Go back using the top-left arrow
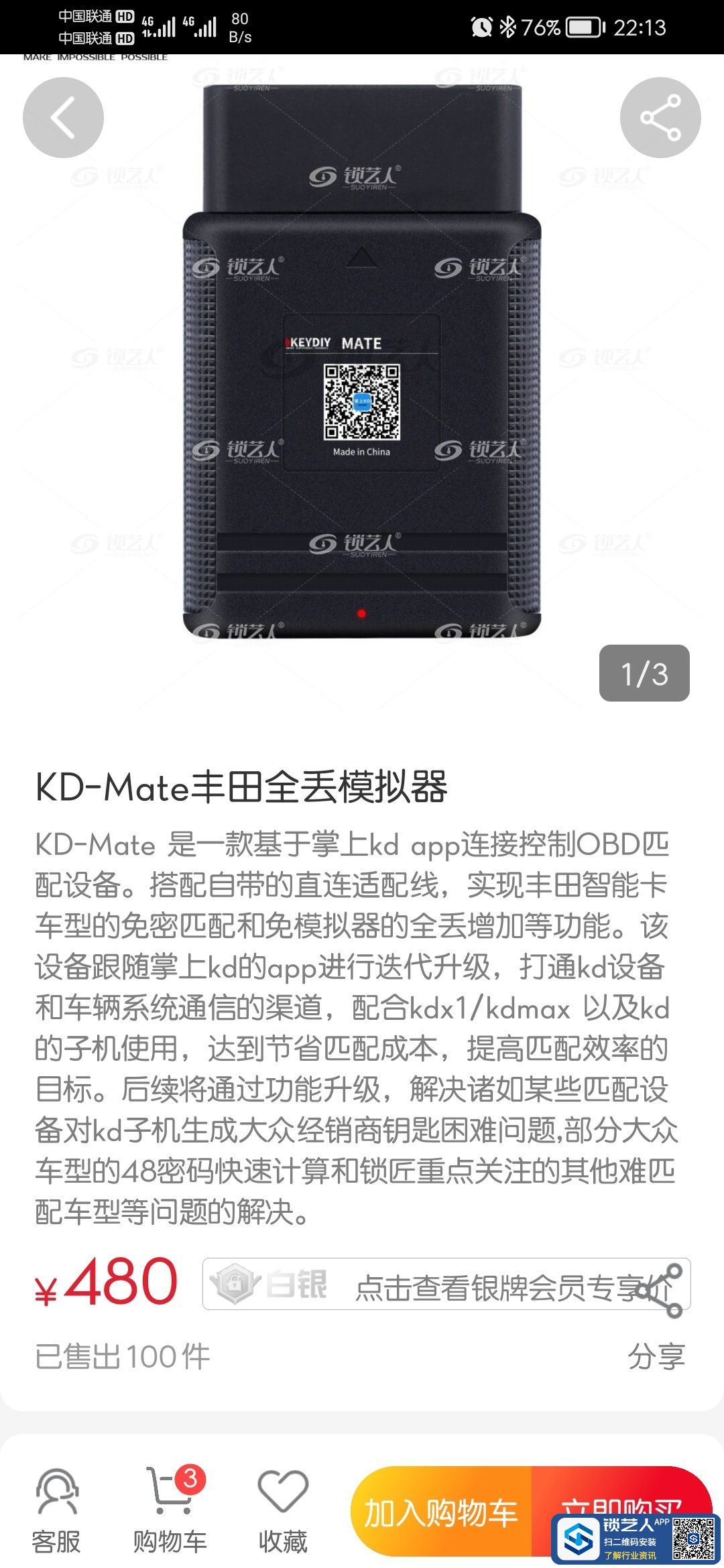Viewport: 724px width, 1568px height. coord(63,118)
